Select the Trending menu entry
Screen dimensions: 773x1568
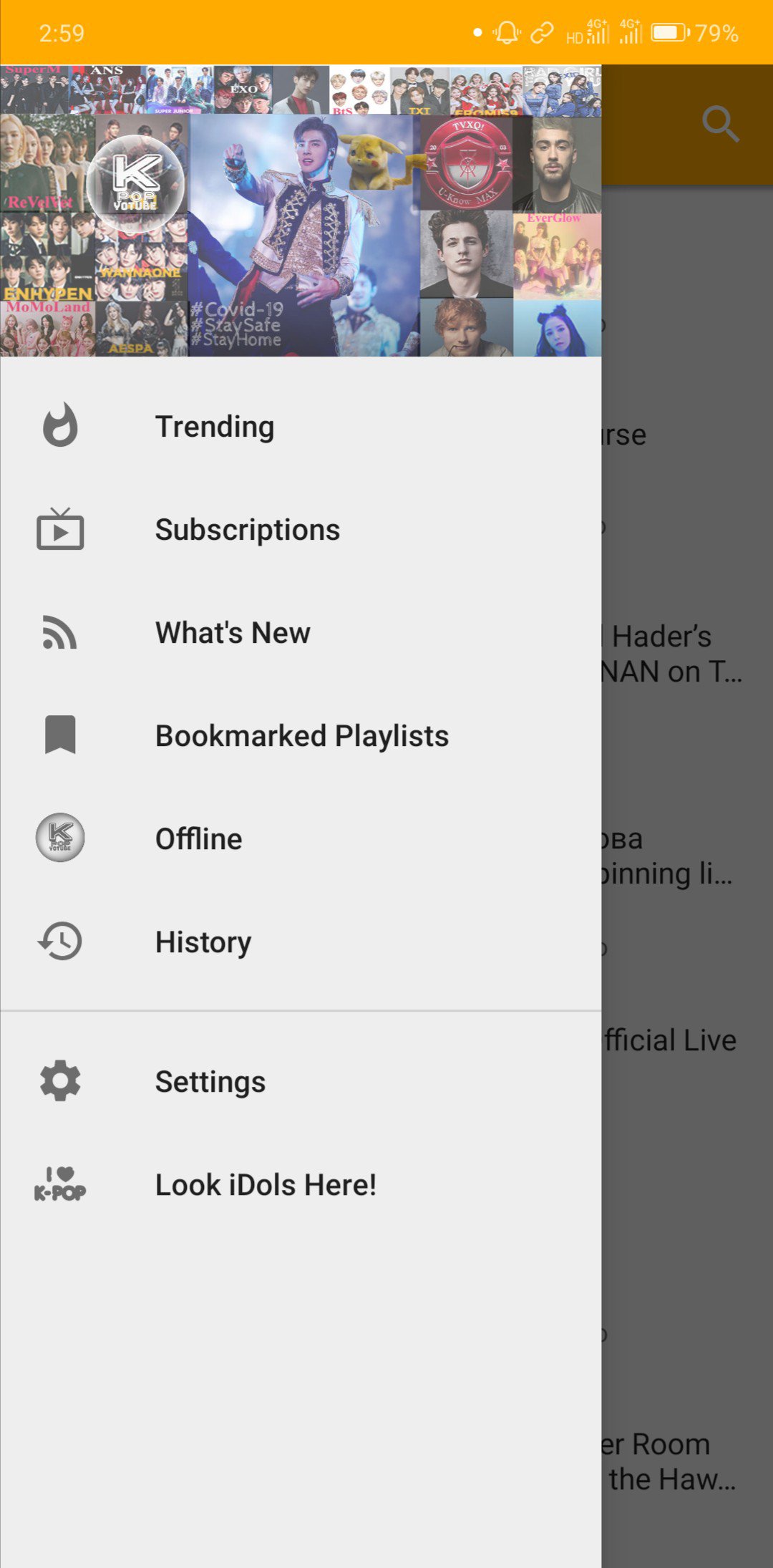[215, 426]
